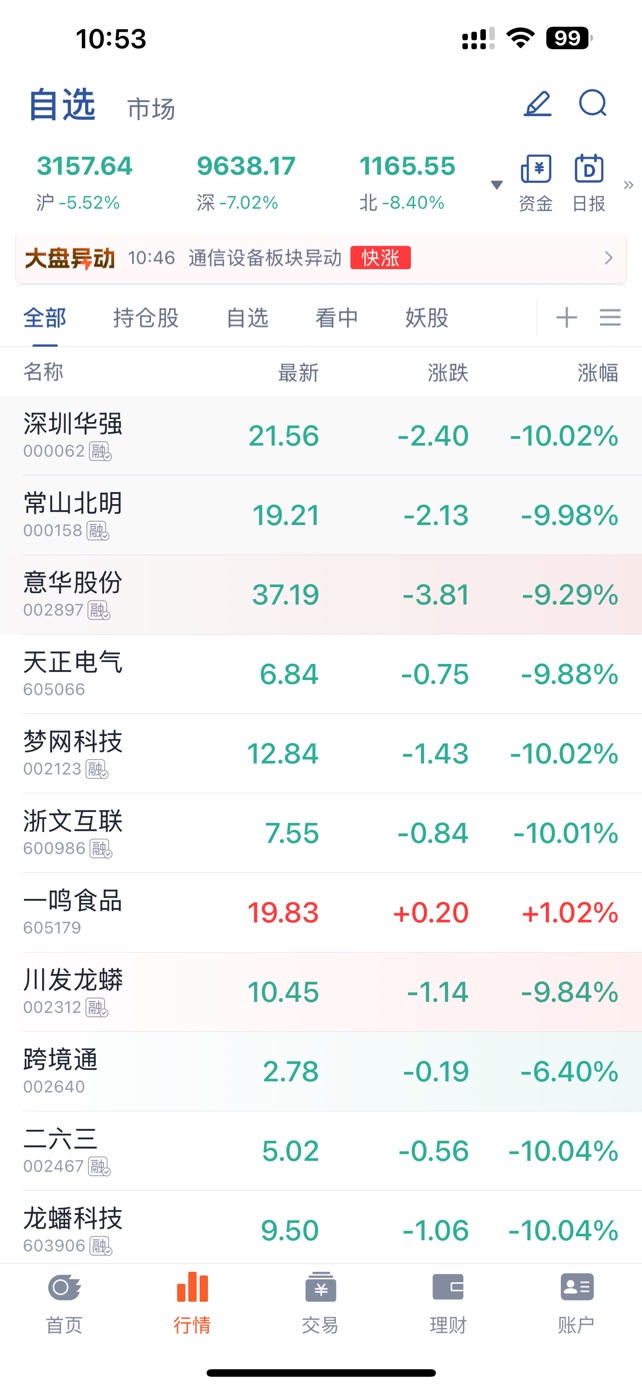Select the 持仓股 tab
This screenshot has width=642, height=1389.
pos(146,318)
